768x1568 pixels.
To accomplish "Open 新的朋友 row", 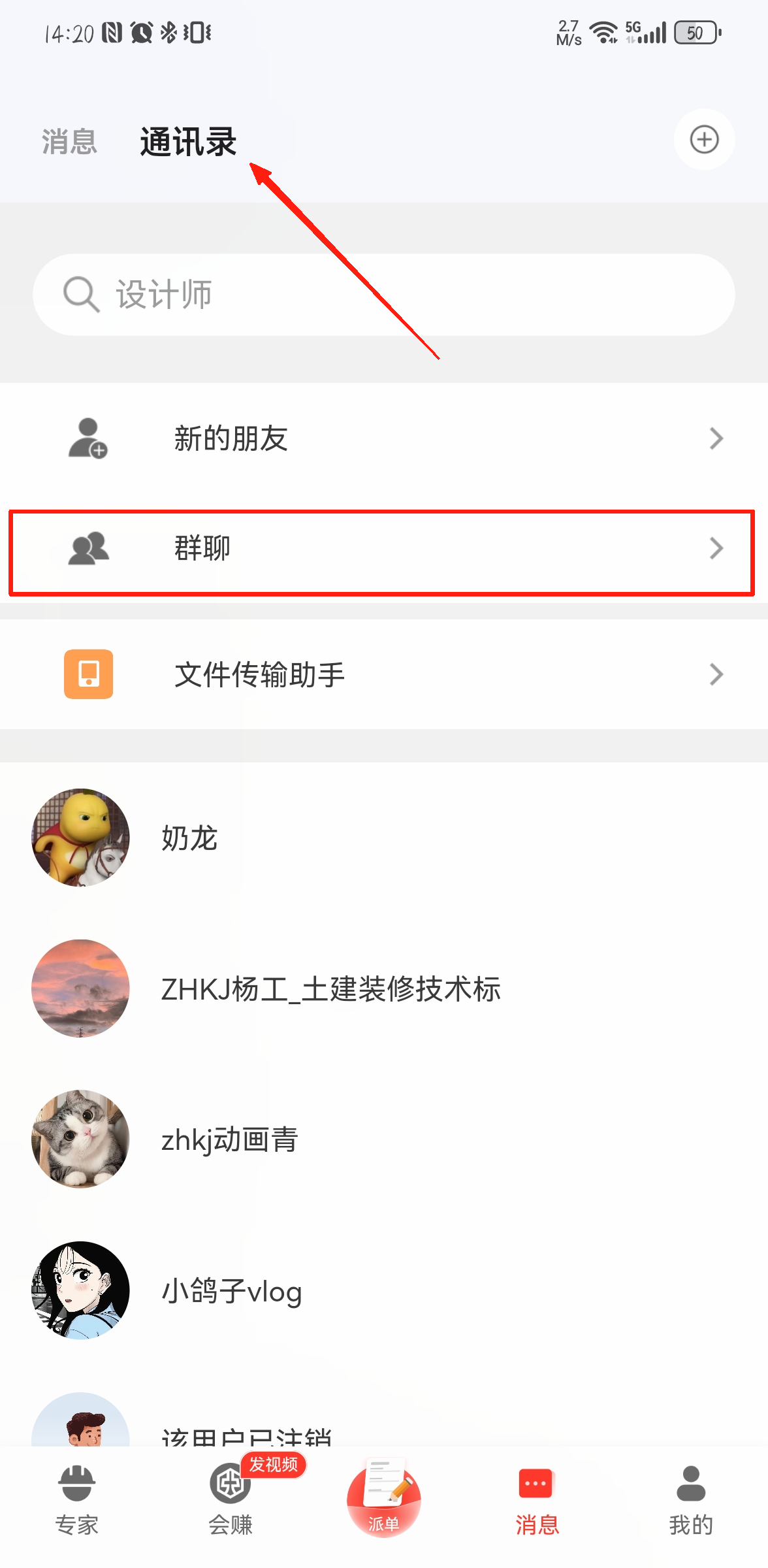I will coord(384,438).
